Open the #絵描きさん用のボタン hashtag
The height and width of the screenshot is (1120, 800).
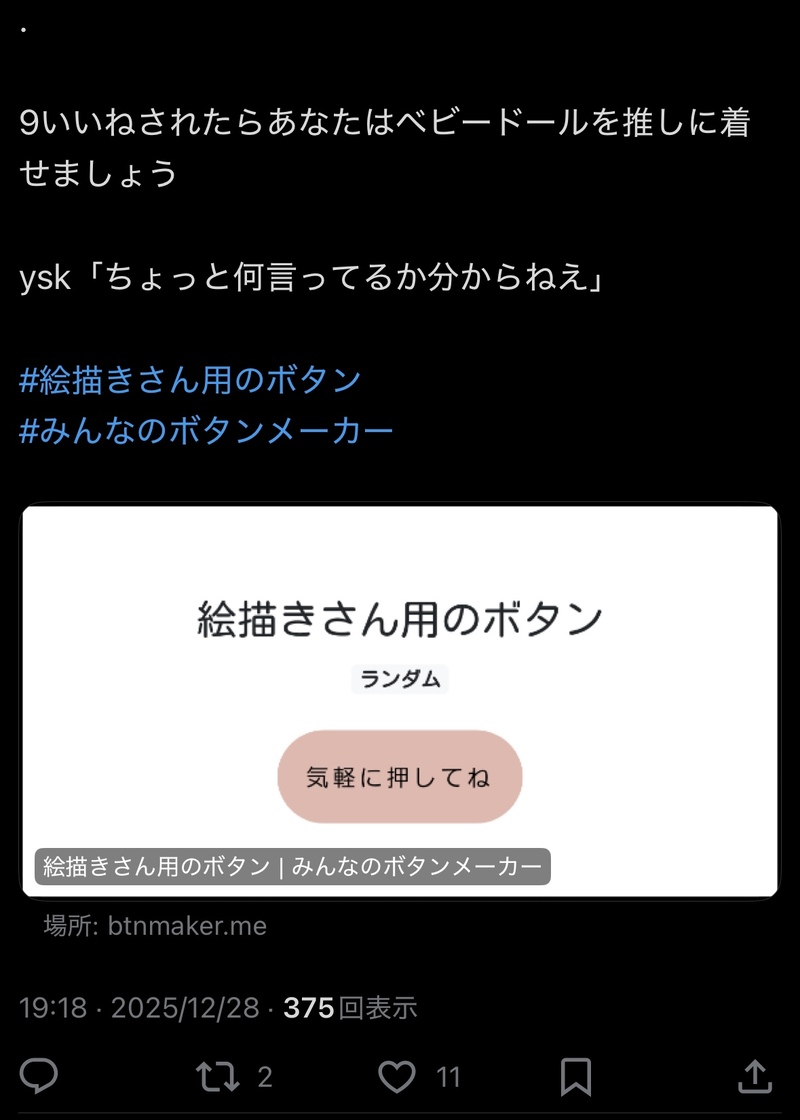(x=190, y=380)
